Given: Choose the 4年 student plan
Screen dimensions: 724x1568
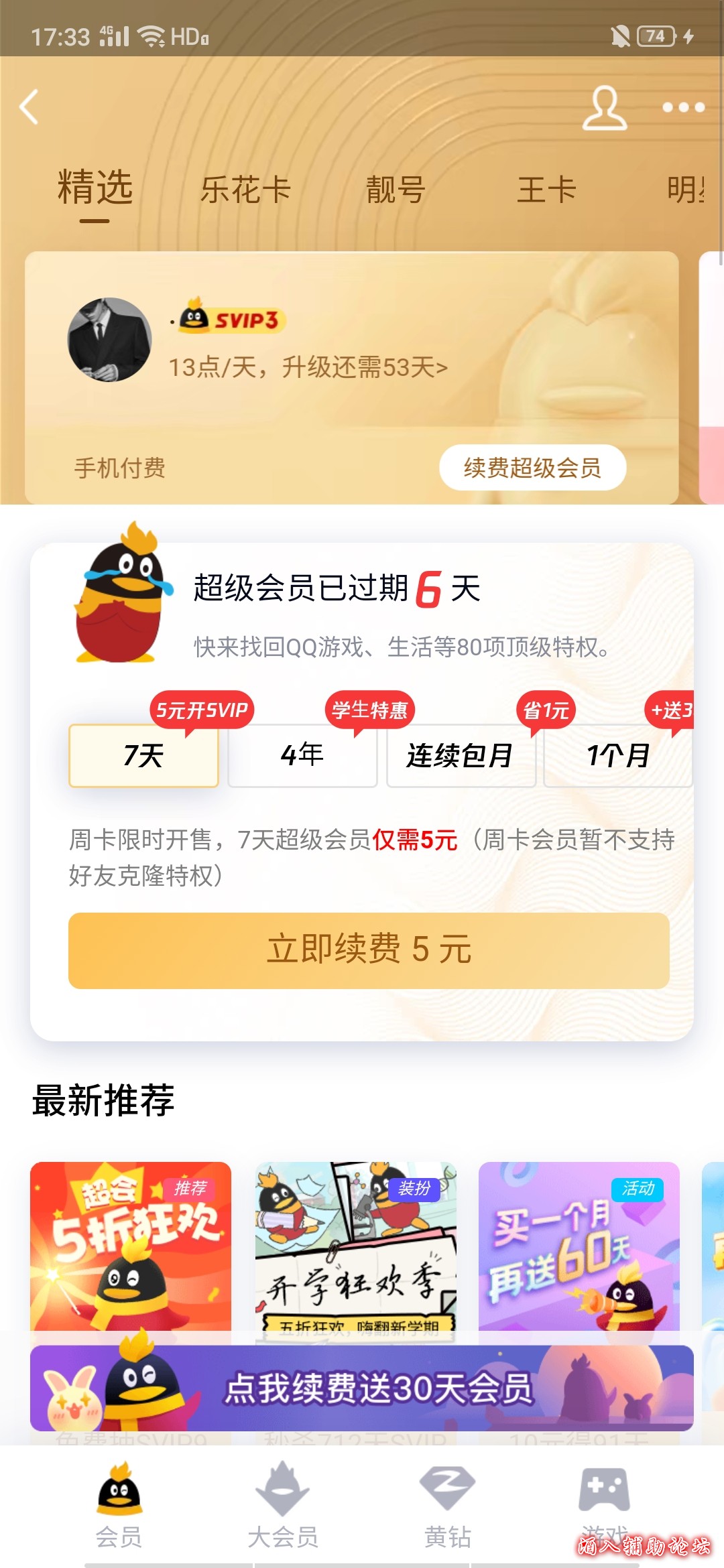Looking at the screenshot, I should pos(302,756).
